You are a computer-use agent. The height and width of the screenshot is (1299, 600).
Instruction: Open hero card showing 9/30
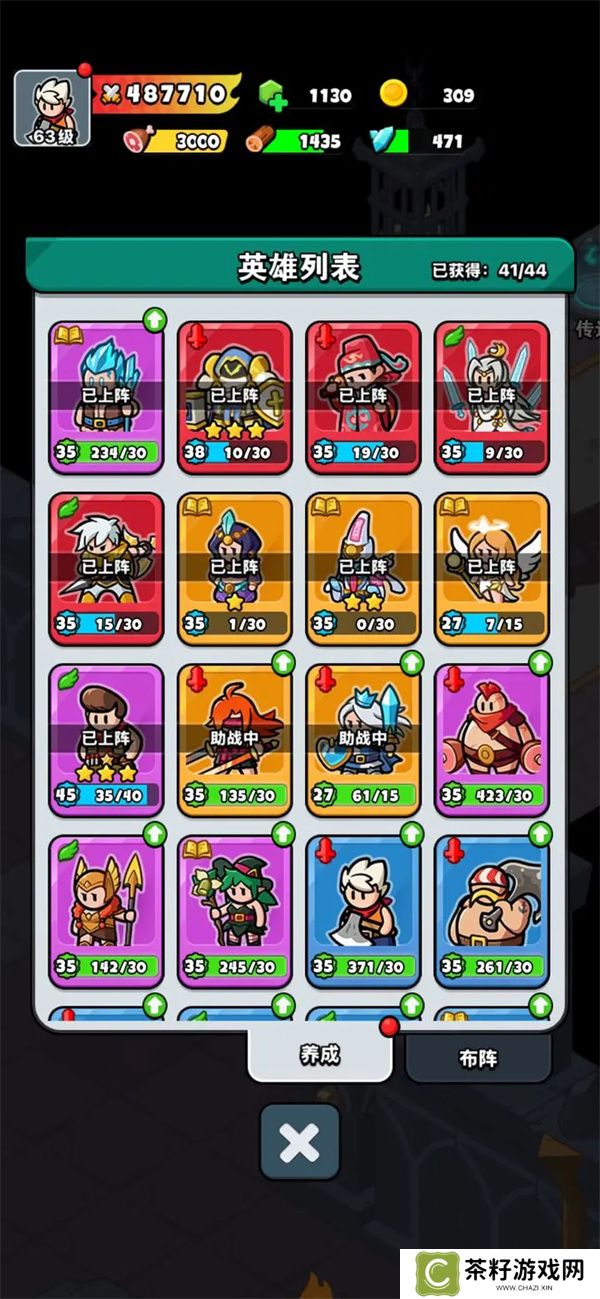491,396
